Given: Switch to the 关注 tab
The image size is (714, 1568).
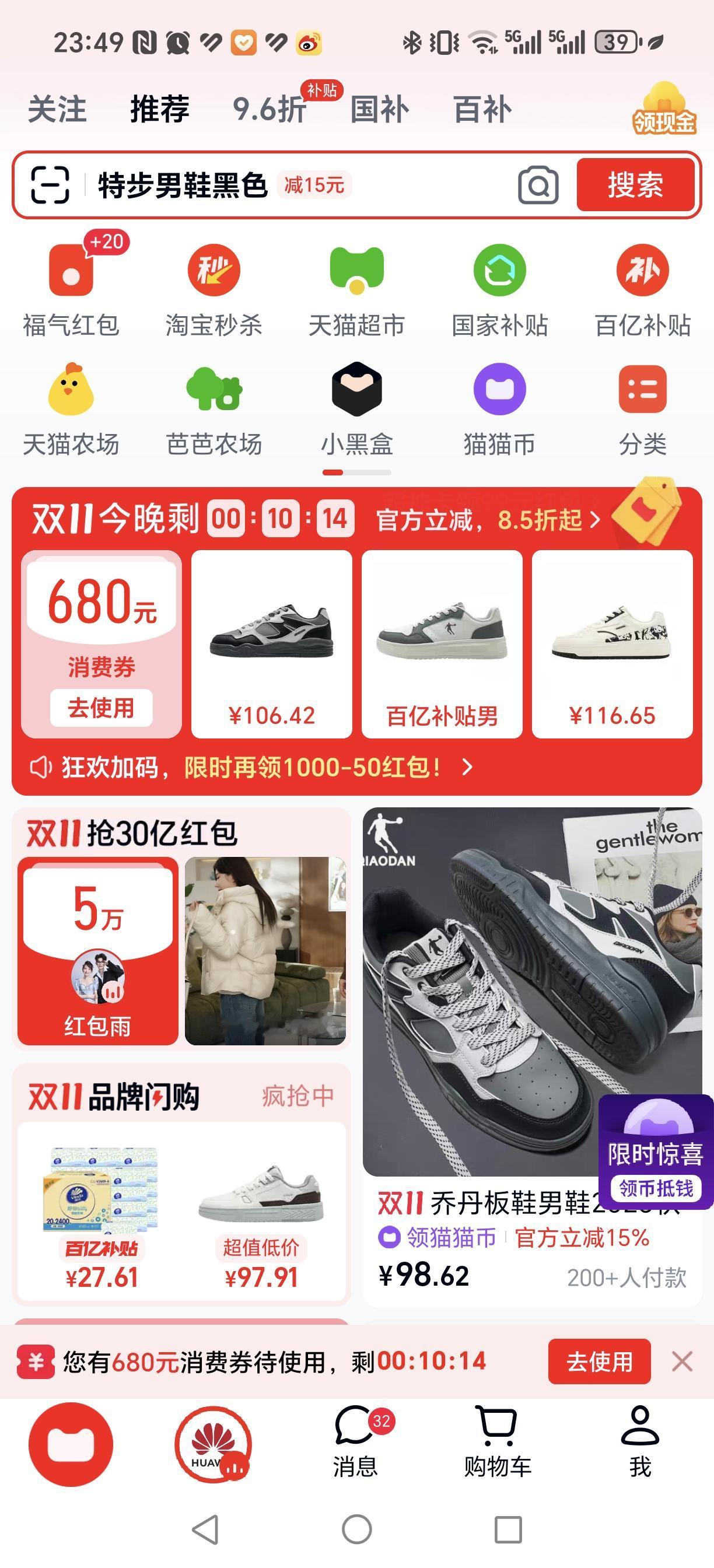Looking at the screenshot, I should click(x=57, y=110).
